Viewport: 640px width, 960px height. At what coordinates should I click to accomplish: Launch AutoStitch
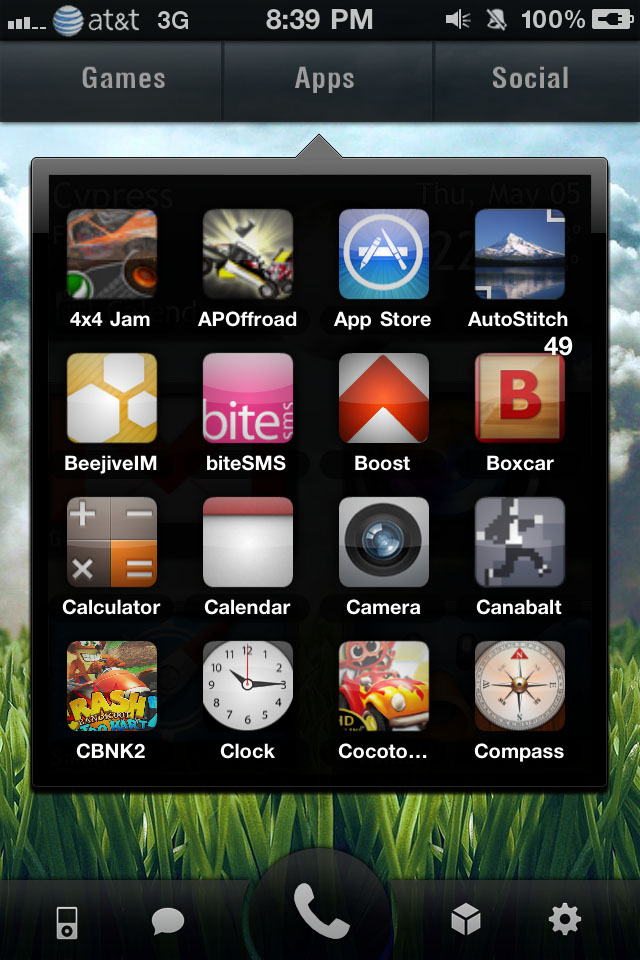(x=519, y=254)
